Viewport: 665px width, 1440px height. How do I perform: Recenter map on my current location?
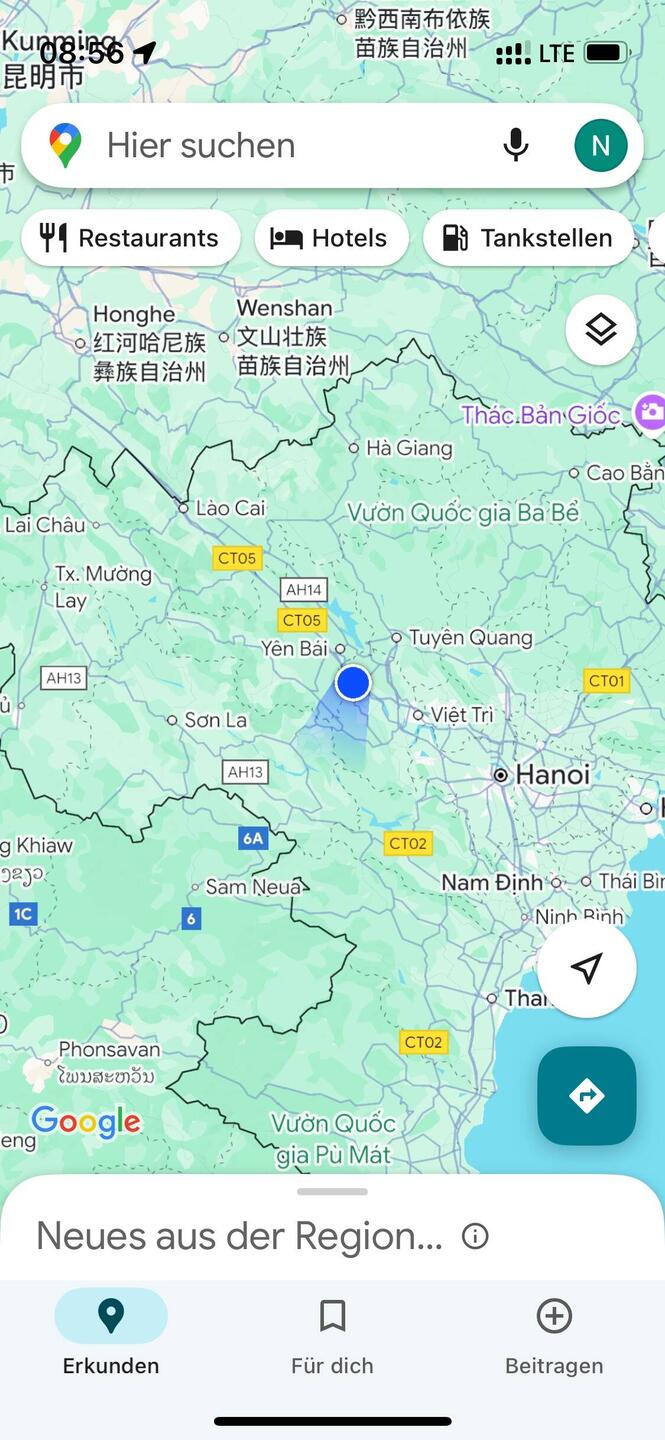(x=586, y=968)
